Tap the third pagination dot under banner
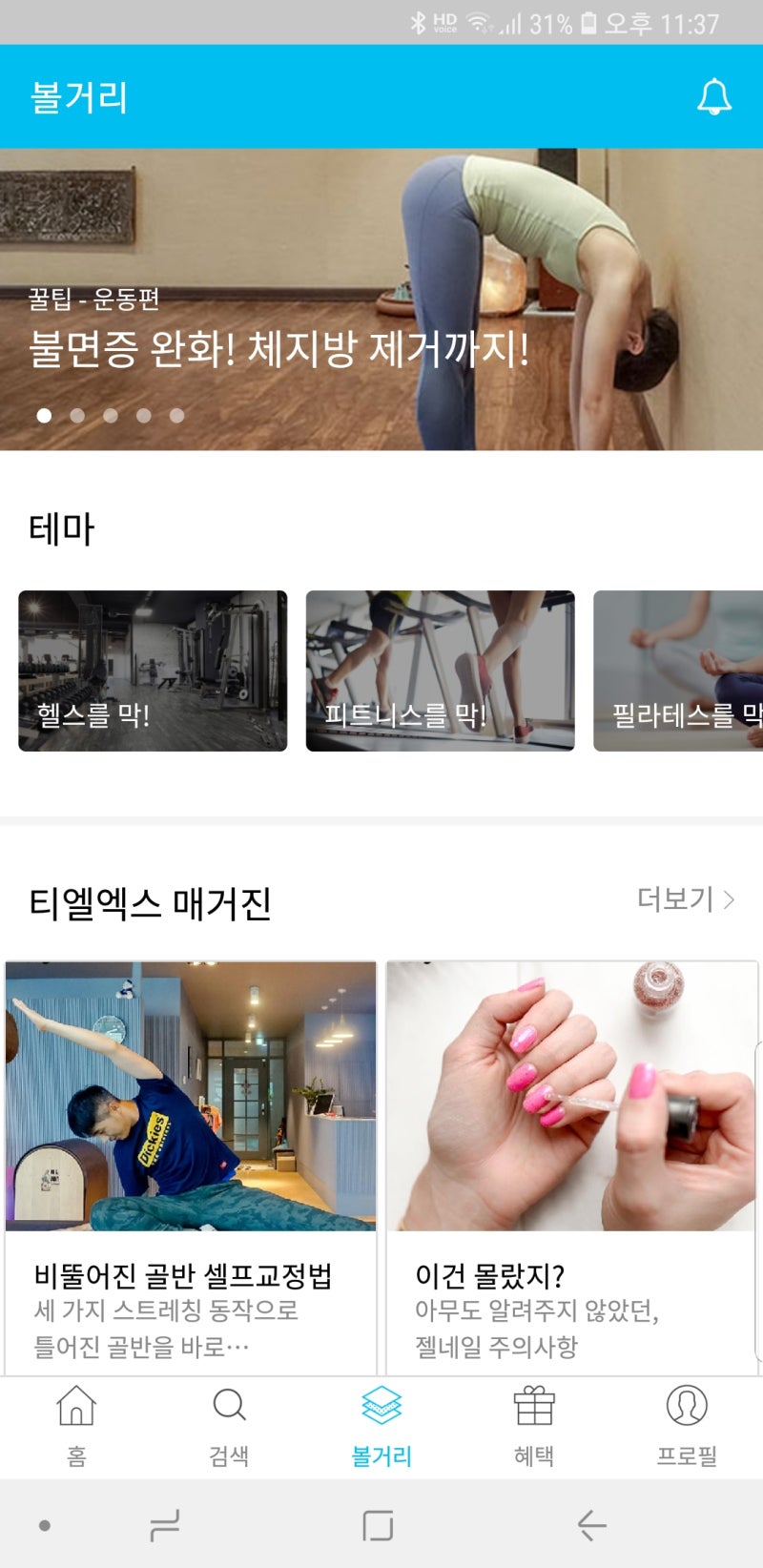The image size is (763, 1568). pos(110,414)
